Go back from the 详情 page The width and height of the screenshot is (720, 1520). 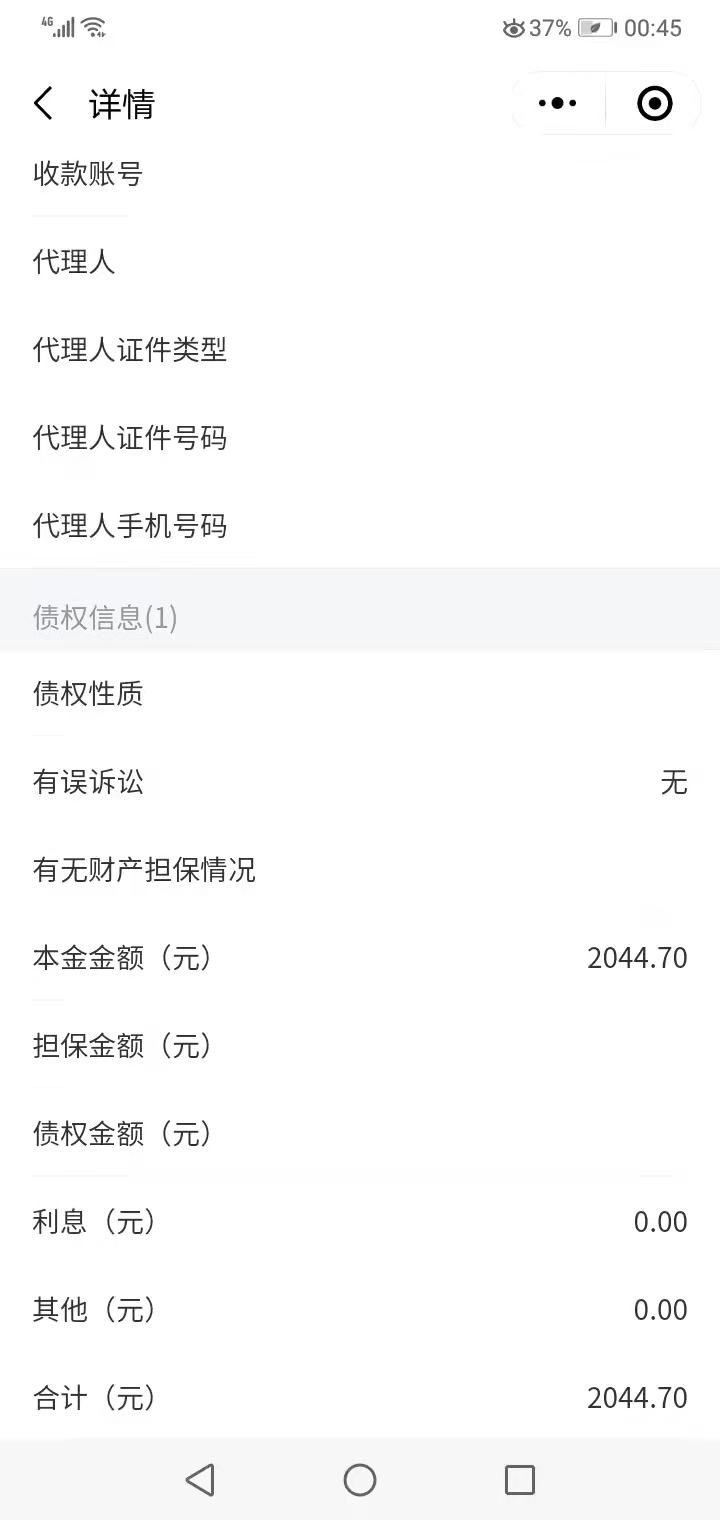pos(43,104)
